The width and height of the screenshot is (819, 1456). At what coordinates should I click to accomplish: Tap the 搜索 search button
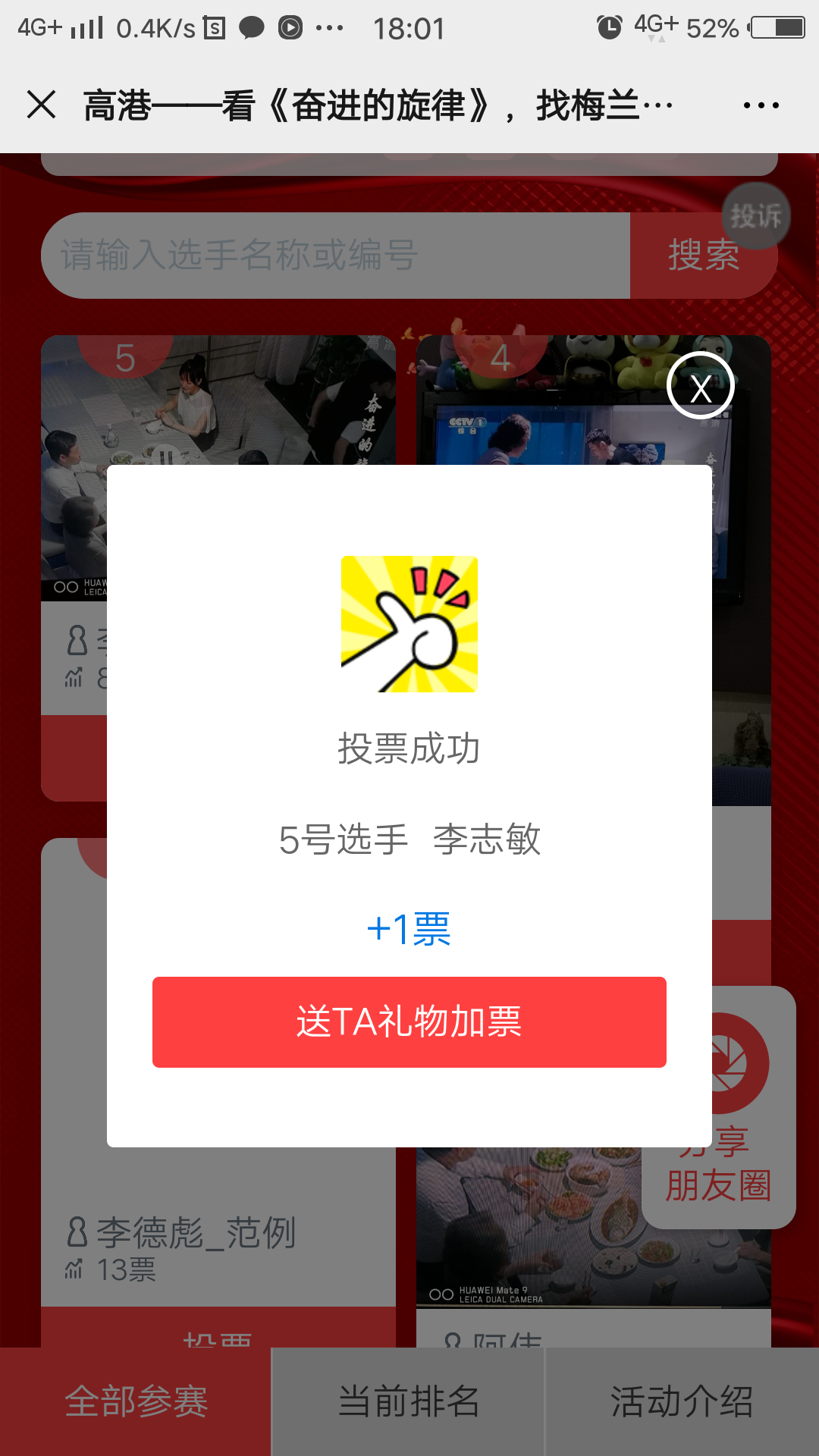pyautogui.click(x=703, y=255)
